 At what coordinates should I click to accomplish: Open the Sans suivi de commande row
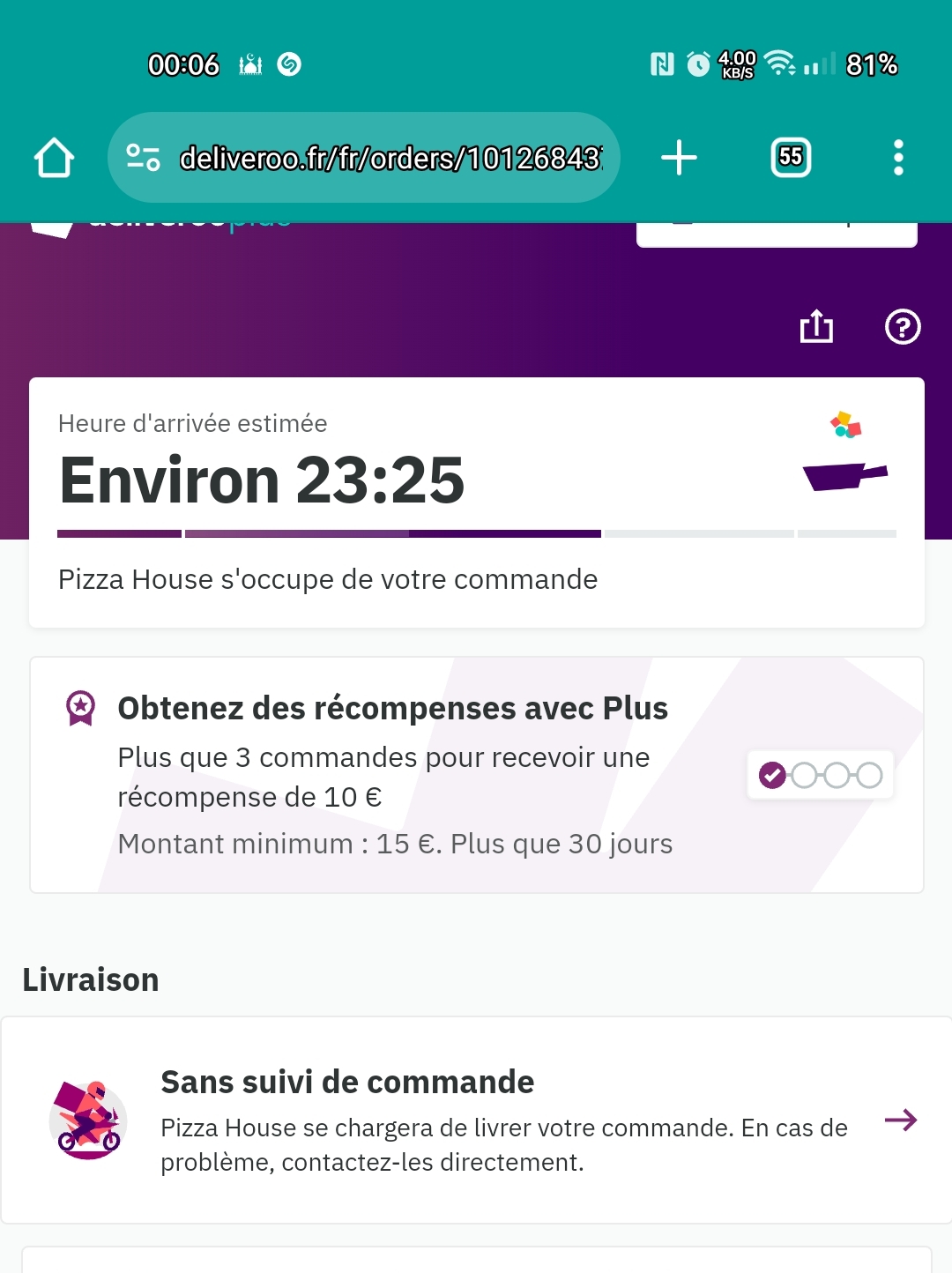coord(476,1120)
